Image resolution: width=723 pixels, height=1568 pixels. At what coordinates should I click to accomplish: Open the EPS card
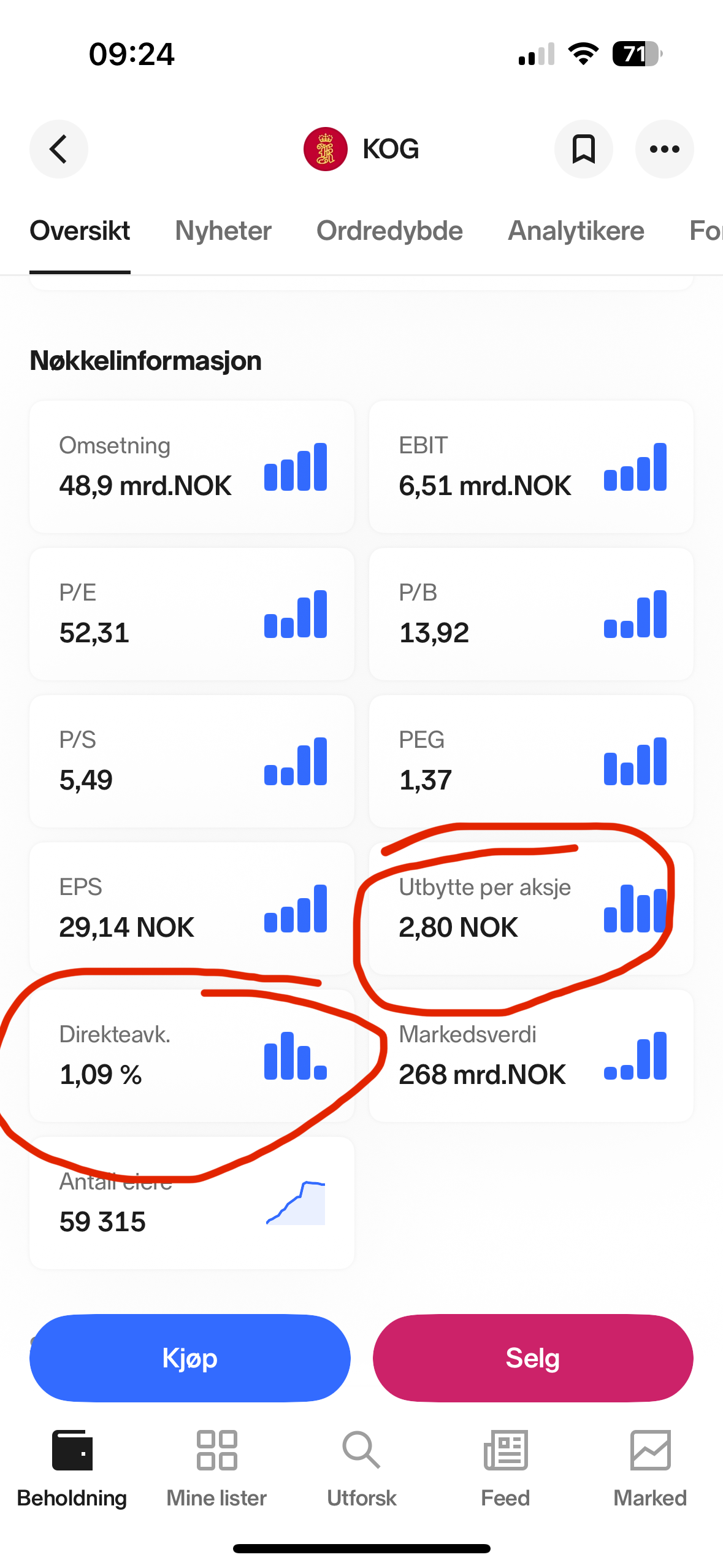pyautogui.click(x=192, y=909)
